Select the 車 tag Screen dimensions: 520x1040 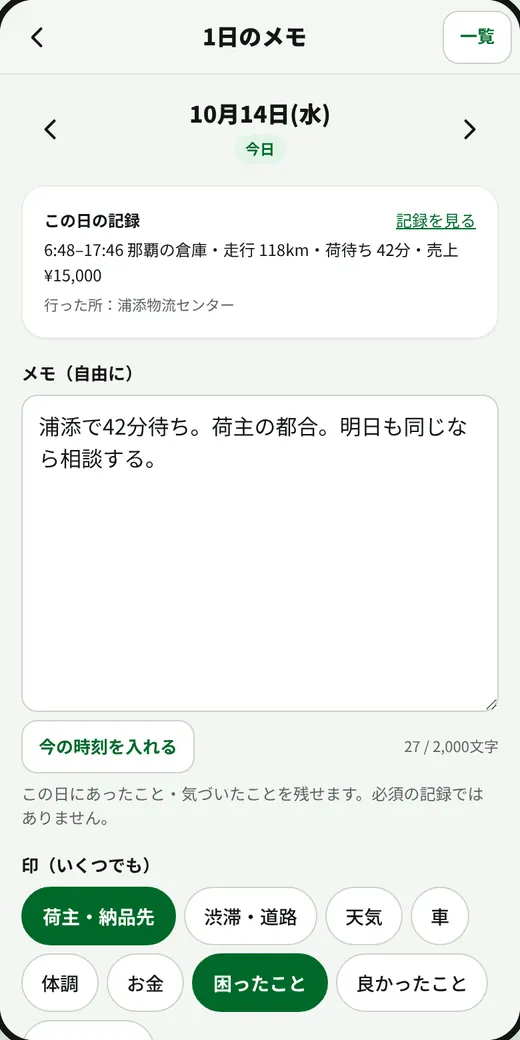click(440, 916)
